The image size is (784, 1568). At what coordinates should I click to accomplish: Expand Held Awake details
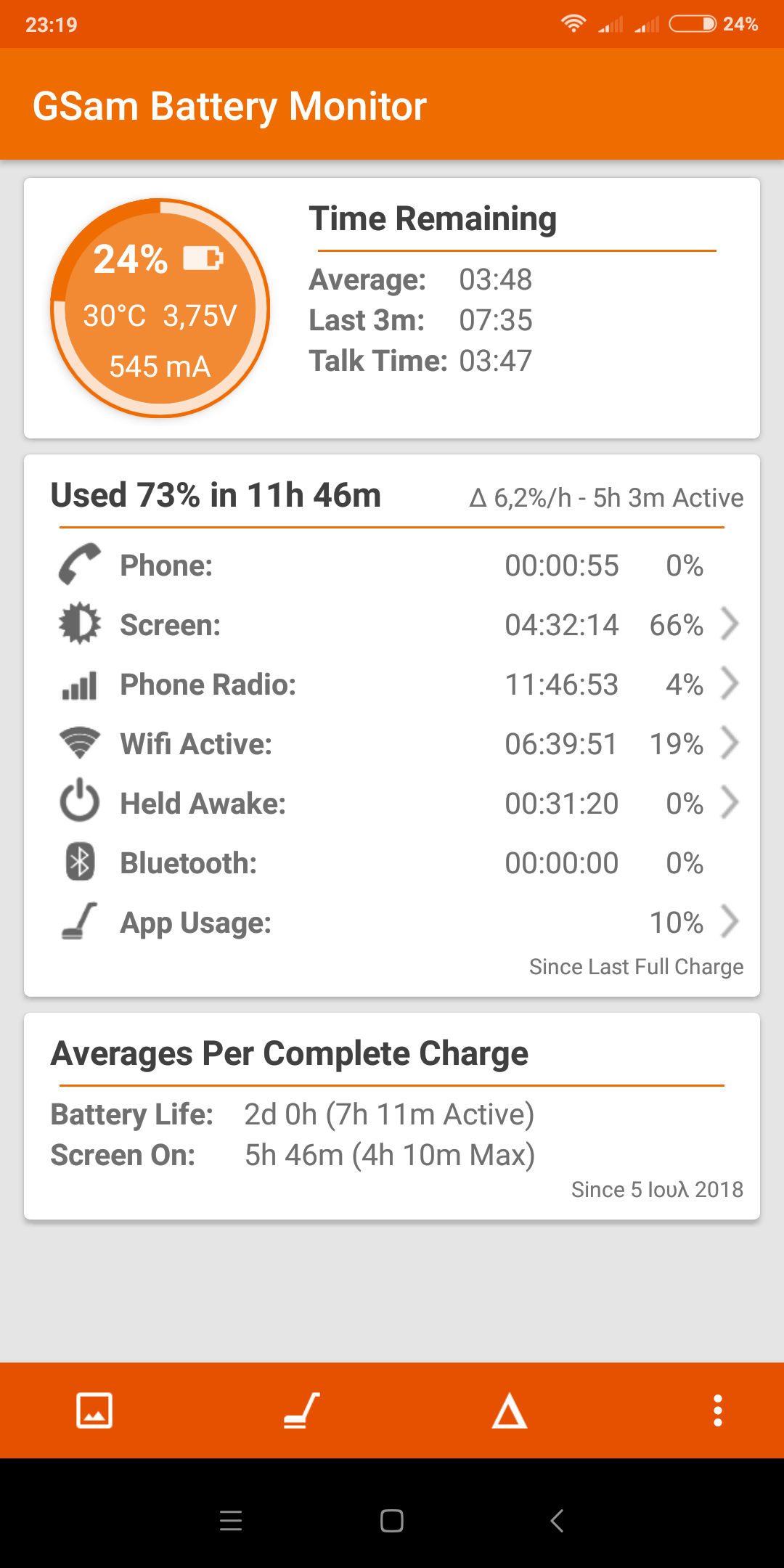click(x=729, y=803)
